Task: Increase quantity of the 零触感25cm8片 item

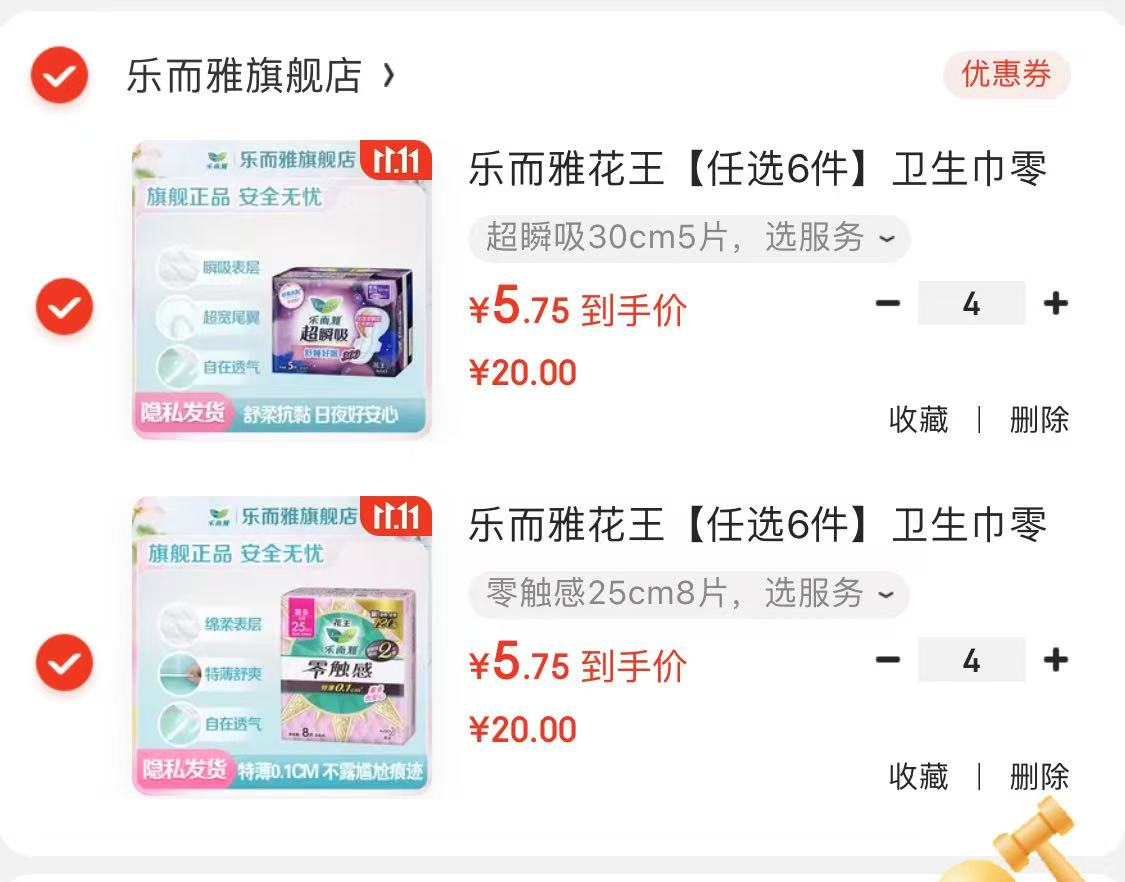Action: pos(1055,660)
